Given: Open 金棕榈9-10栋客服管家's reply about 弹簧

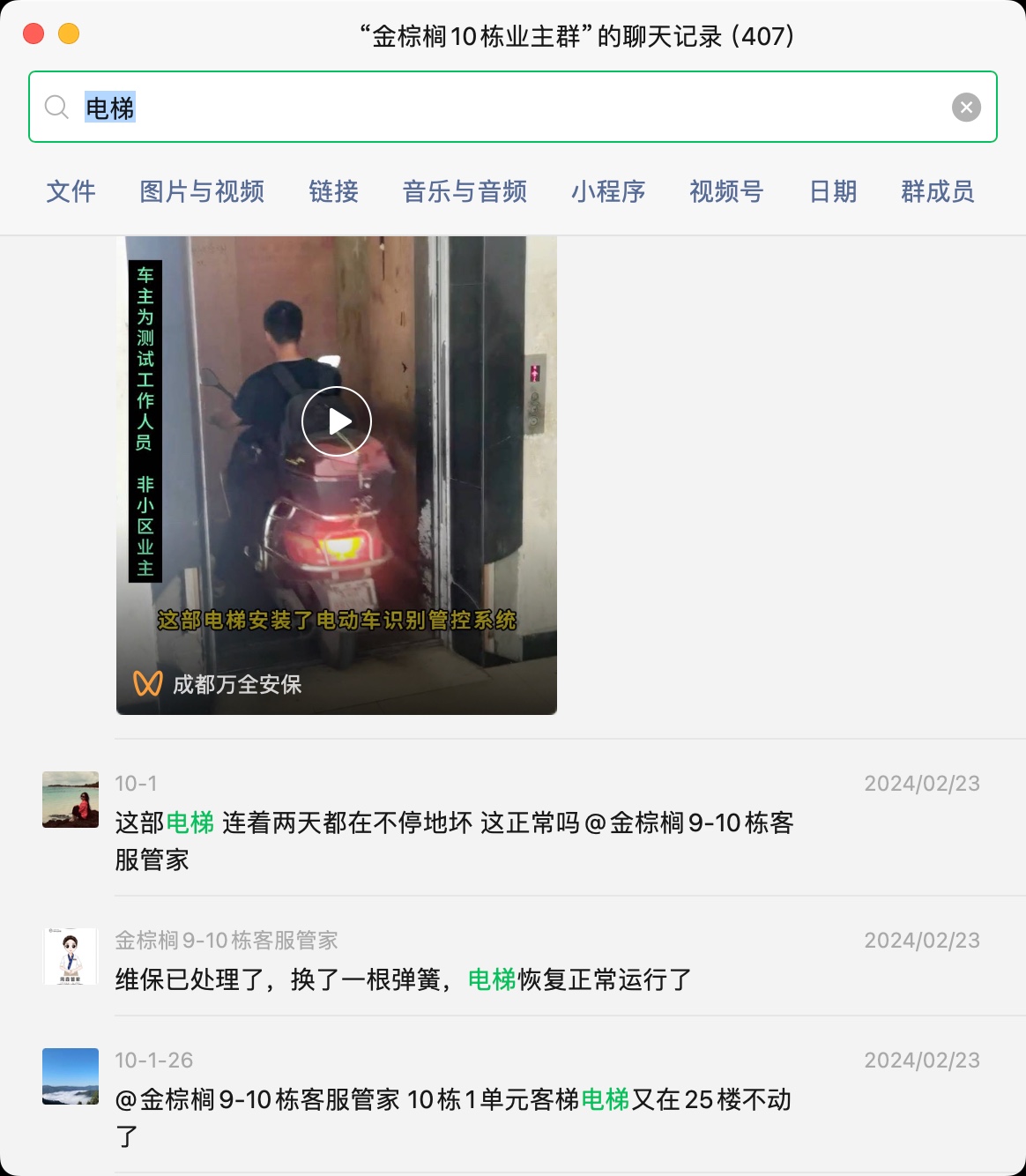Looking at the screenshot, I should click(403, 979).
